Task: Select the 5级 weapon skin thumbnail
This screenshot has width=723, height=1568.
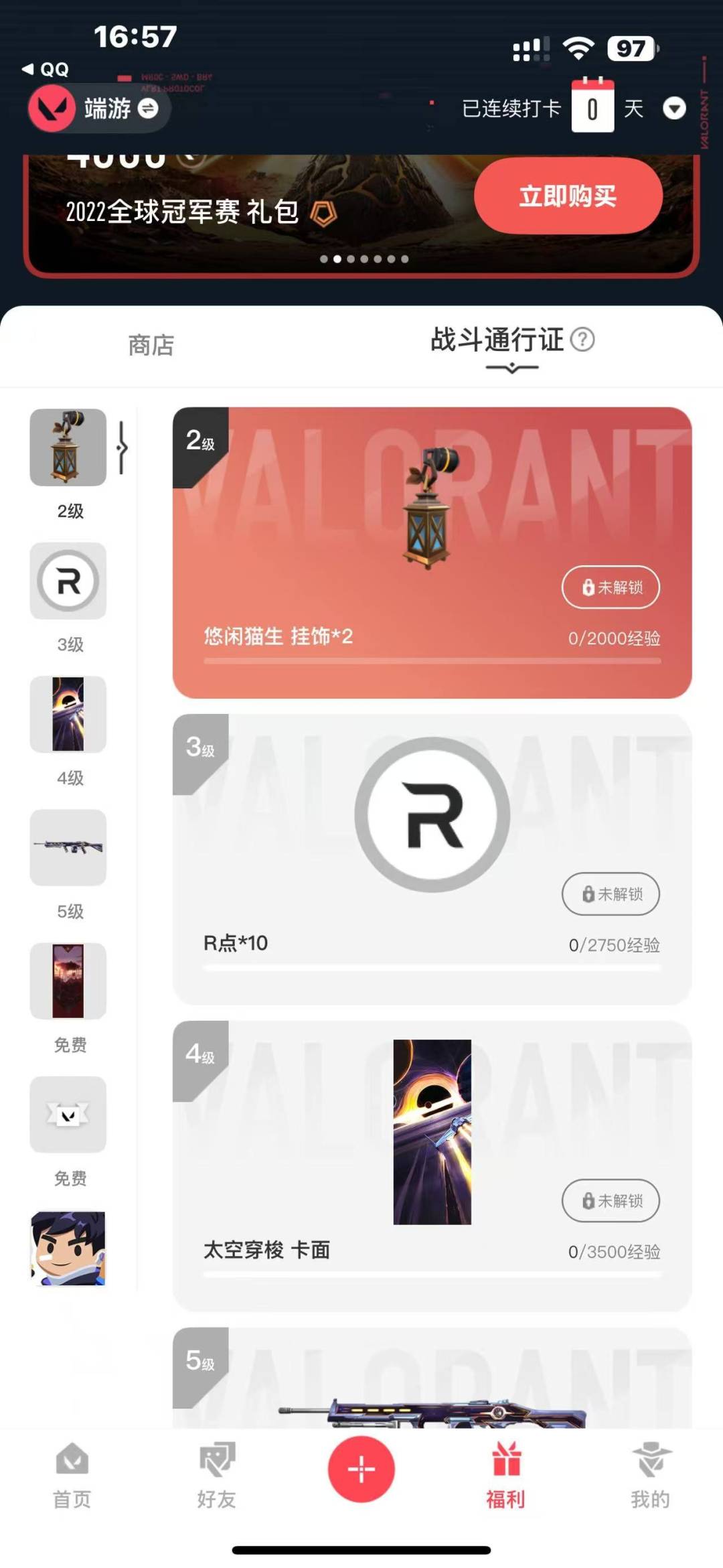Action: click(68, 847)
